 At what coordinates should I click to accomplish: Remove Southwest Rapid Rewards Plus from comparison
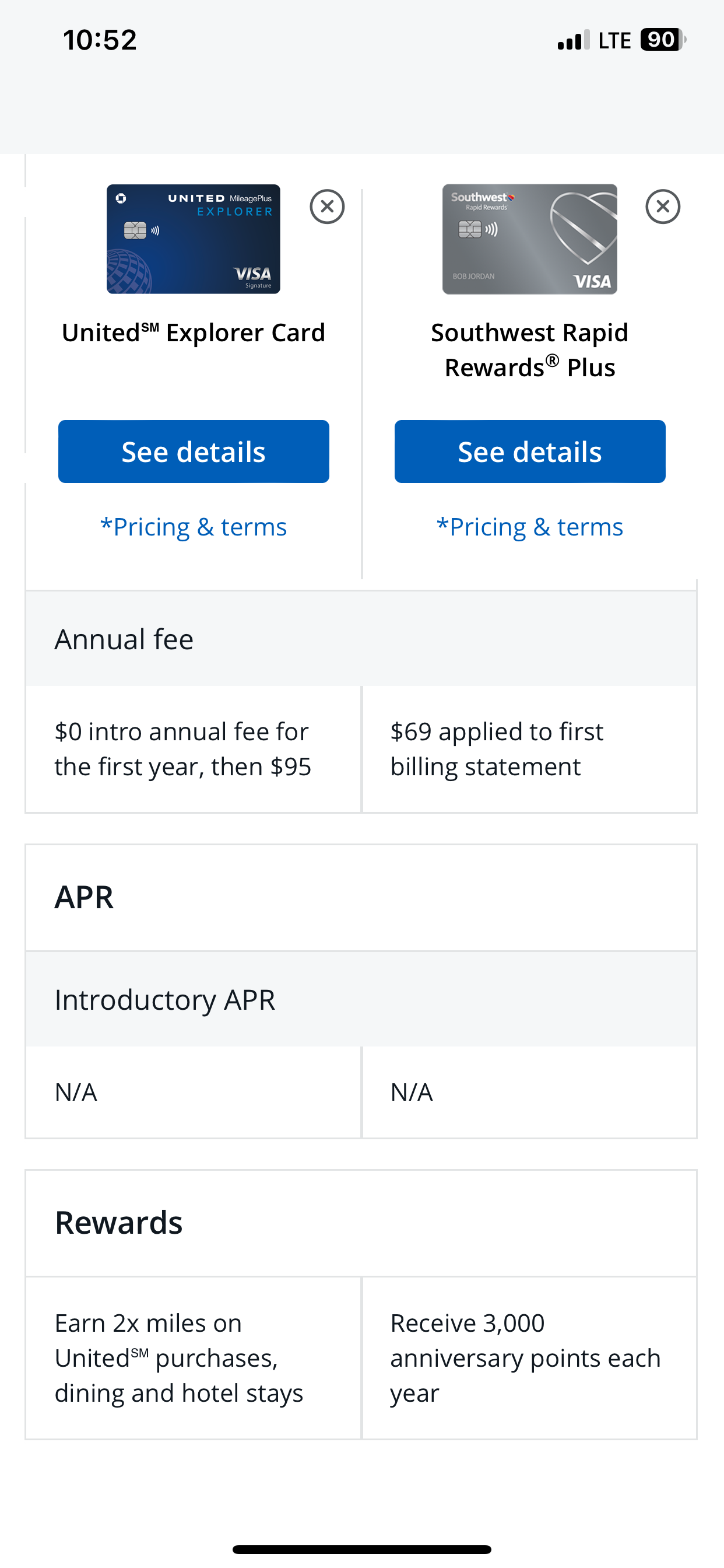[x=663, y=207]
